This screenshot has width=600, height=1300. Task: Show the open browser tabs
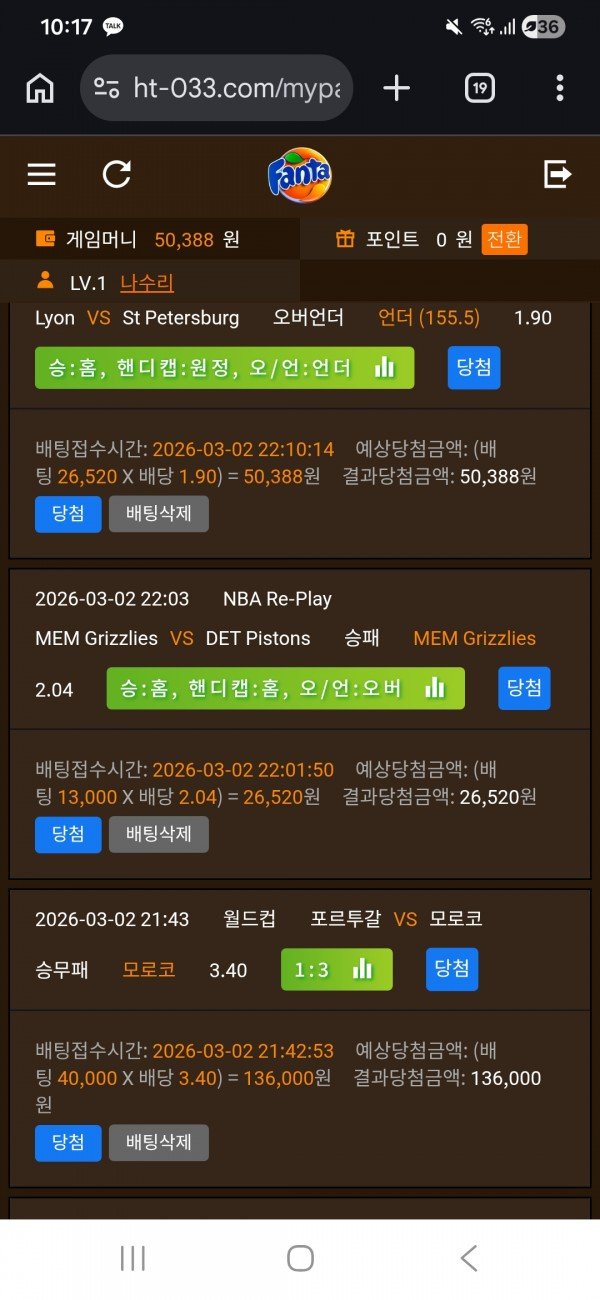pyautogui.click(x=480, y=88)
